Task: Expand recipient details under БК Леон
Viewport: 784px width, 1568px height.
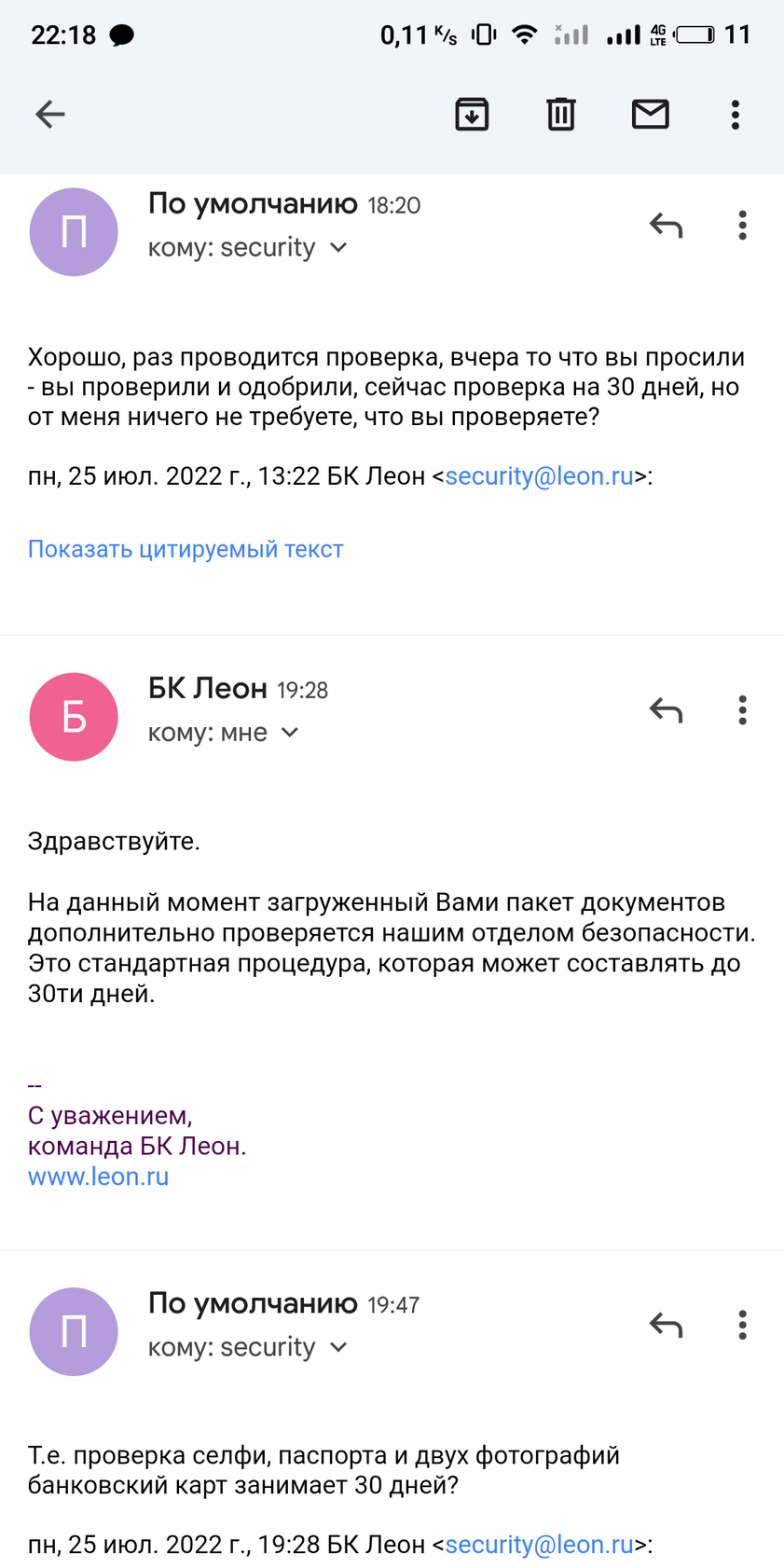Action: (290, 733)
